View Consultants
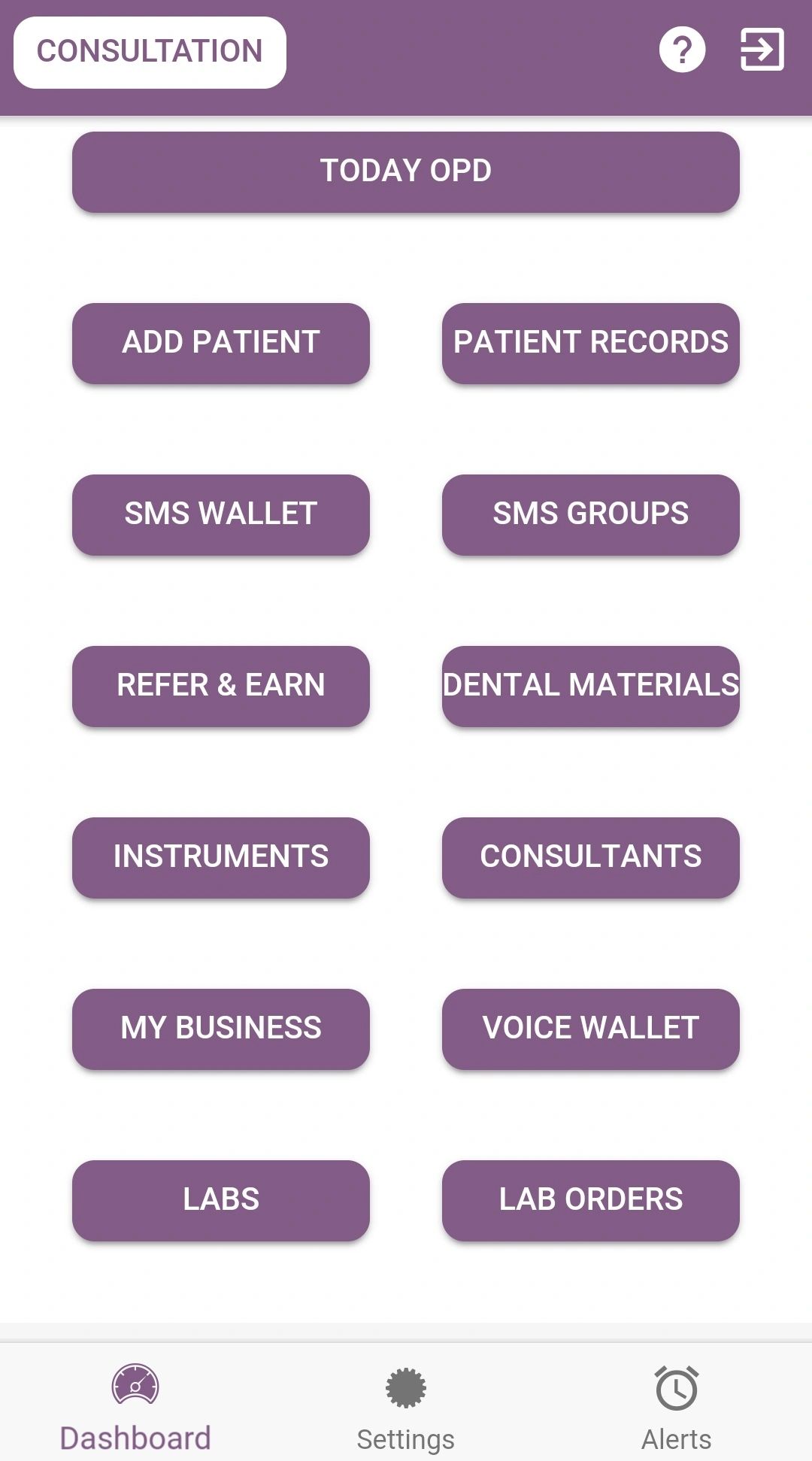This screenshot has width=812, height=1461. pyautogui.click(x=590, y=857)
